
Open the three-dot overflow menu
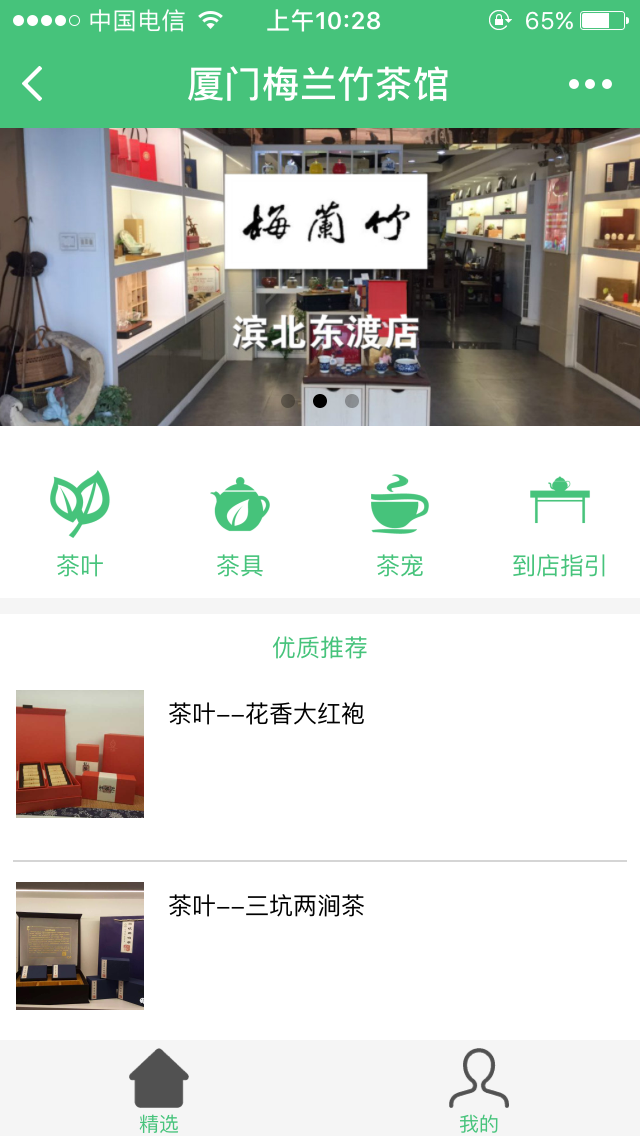pyautogui.click(x=590, y=84)
